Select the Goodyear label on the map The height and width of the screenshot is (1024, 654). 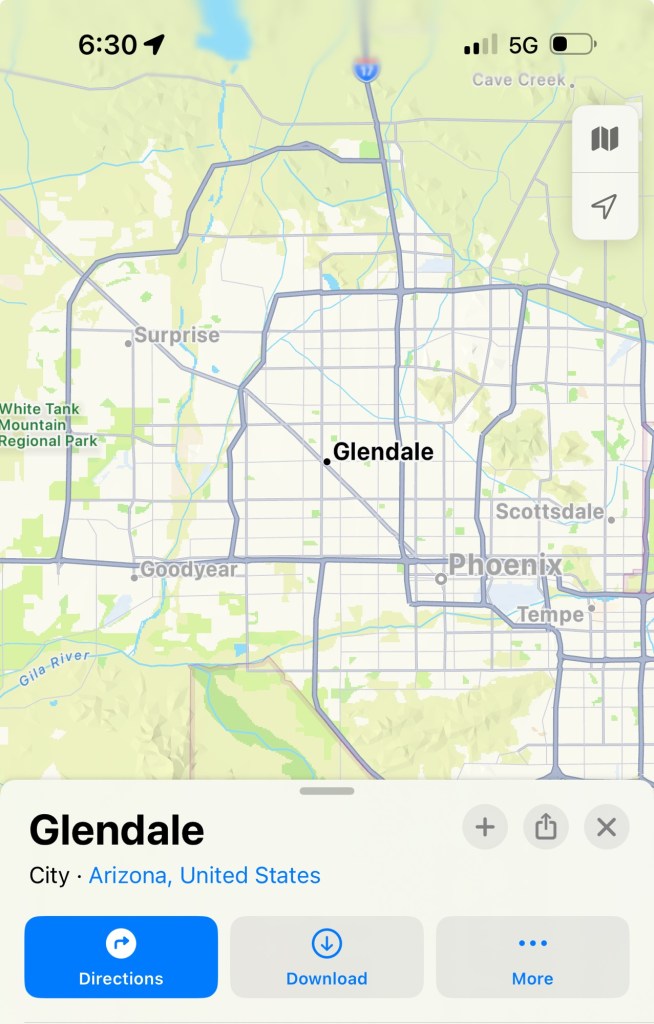click(188, 570)
